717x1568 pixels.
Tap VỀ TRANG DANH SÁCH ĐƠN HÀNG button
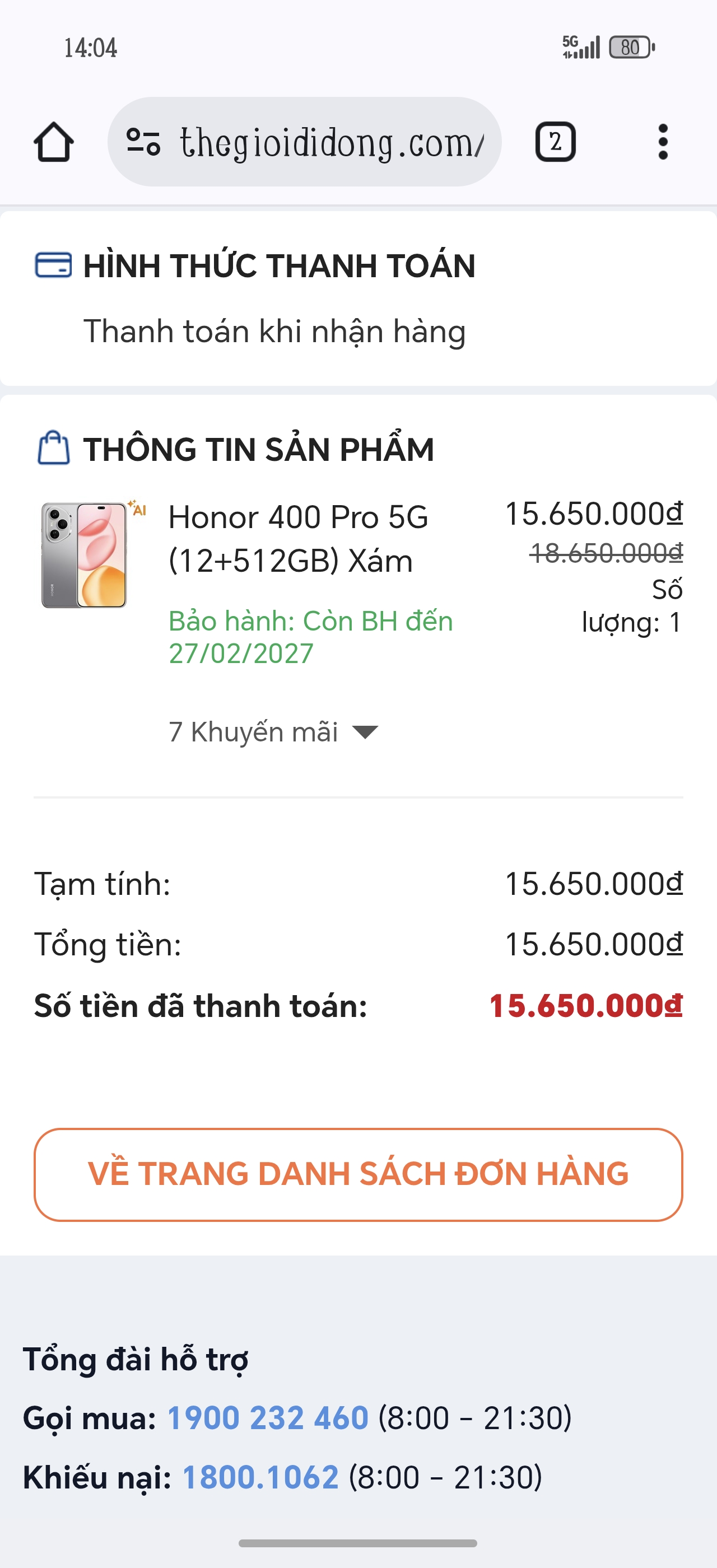pyautogui.click(x=358, y=1174)
